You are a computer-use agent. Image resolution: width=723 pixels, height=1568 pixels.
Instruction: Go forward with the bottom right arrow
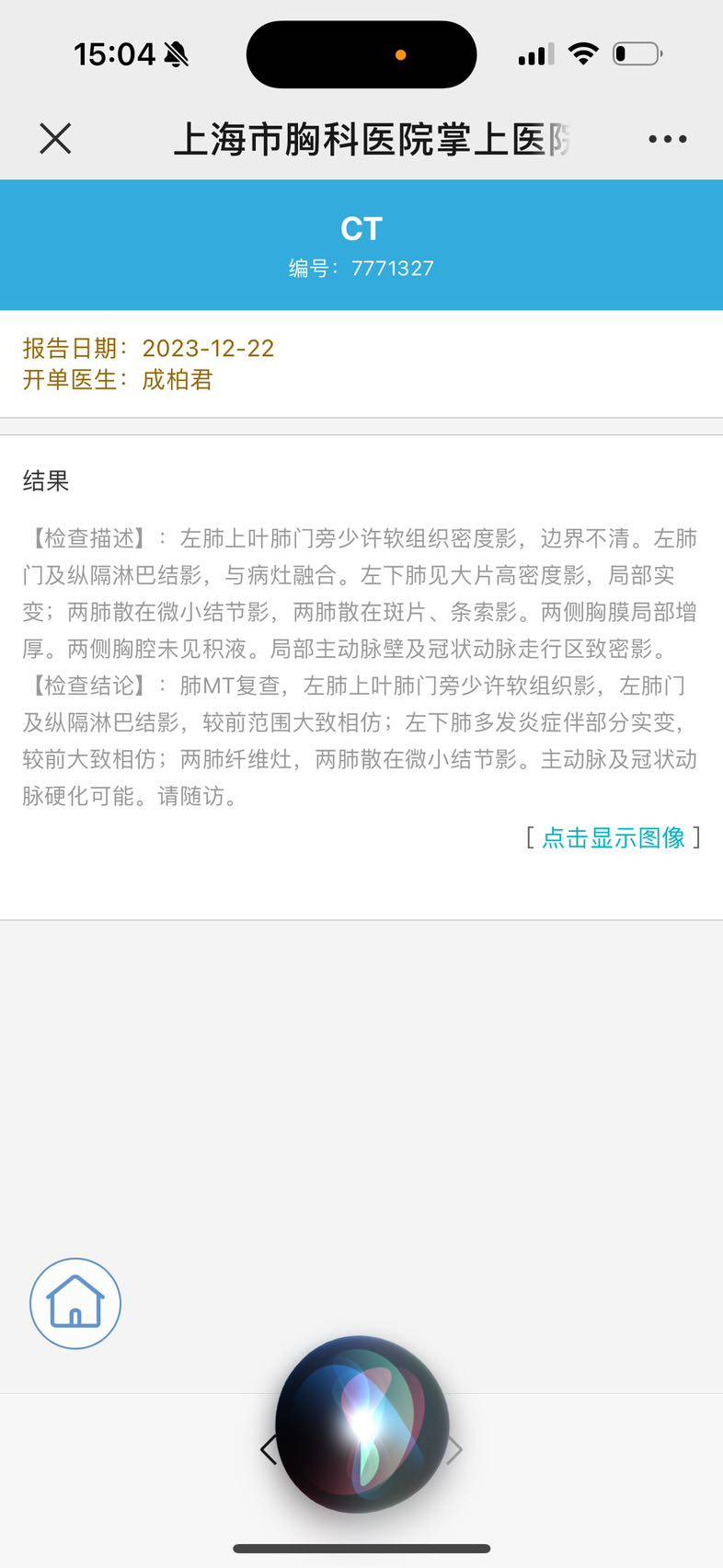point(454,1450)
